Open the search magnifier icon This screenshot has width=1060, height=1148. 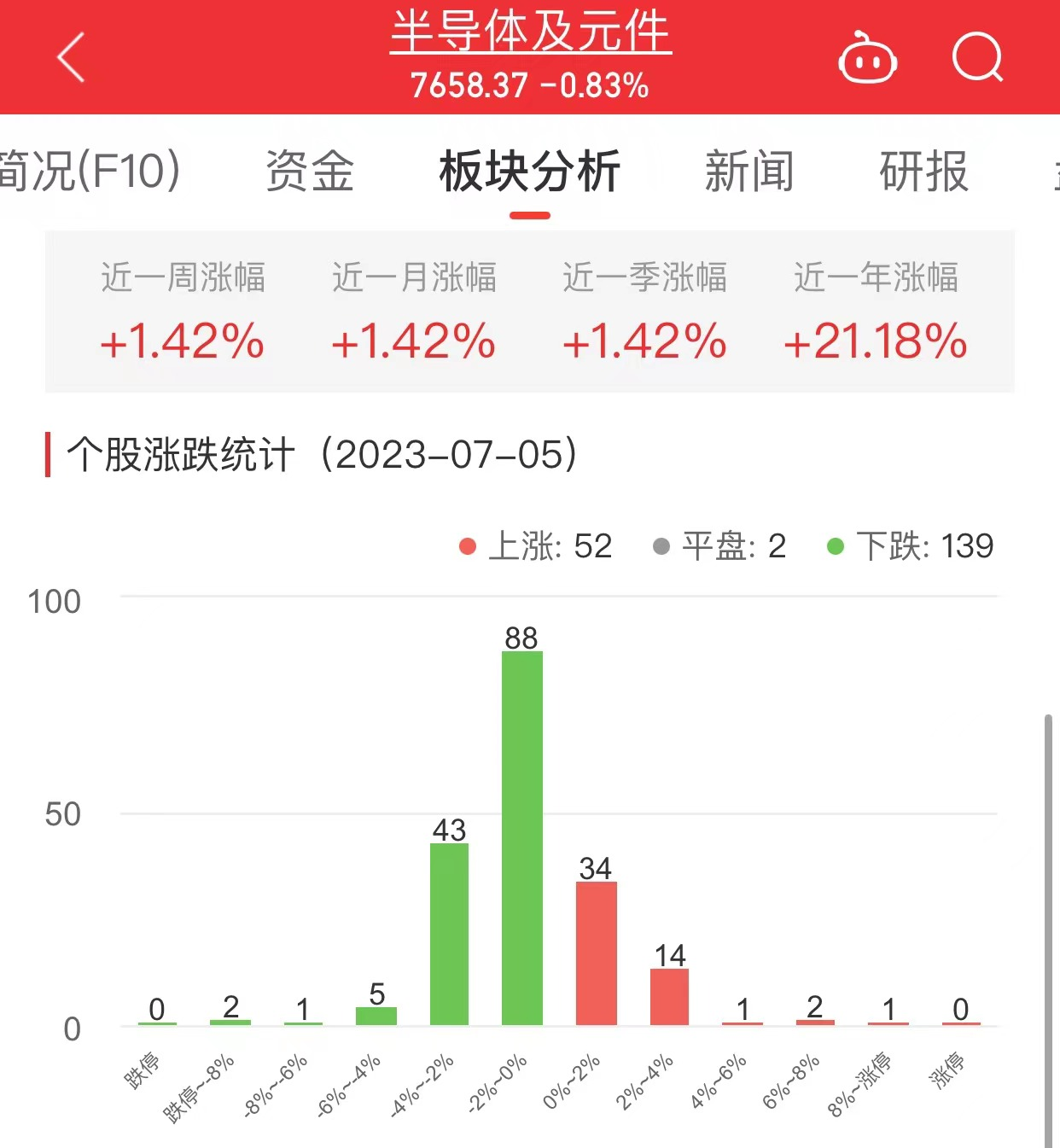click(x=977, y=58)
